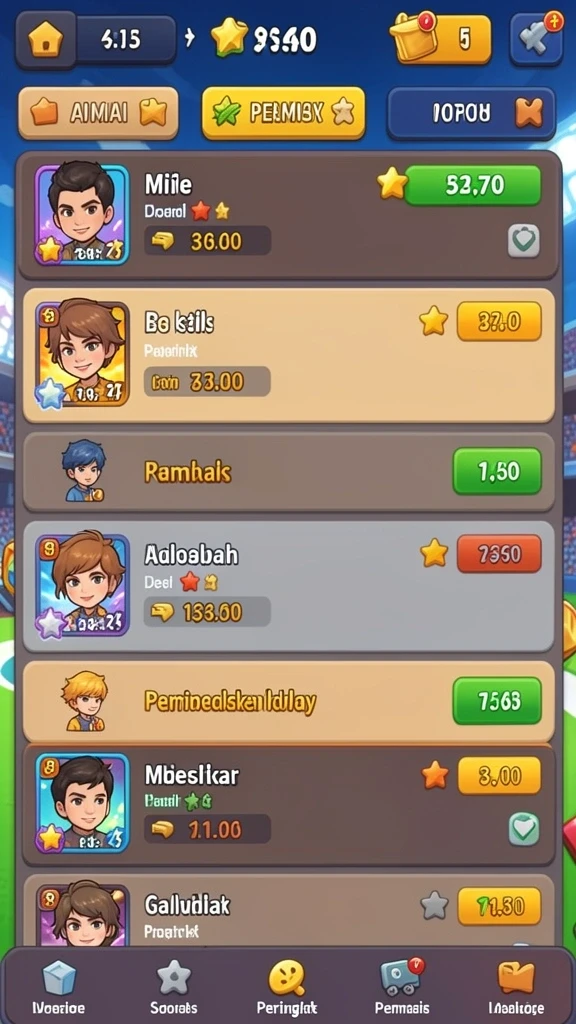Open the tools icon at top right
Viewport: 576px width, 1024px height.
point(536,39)
